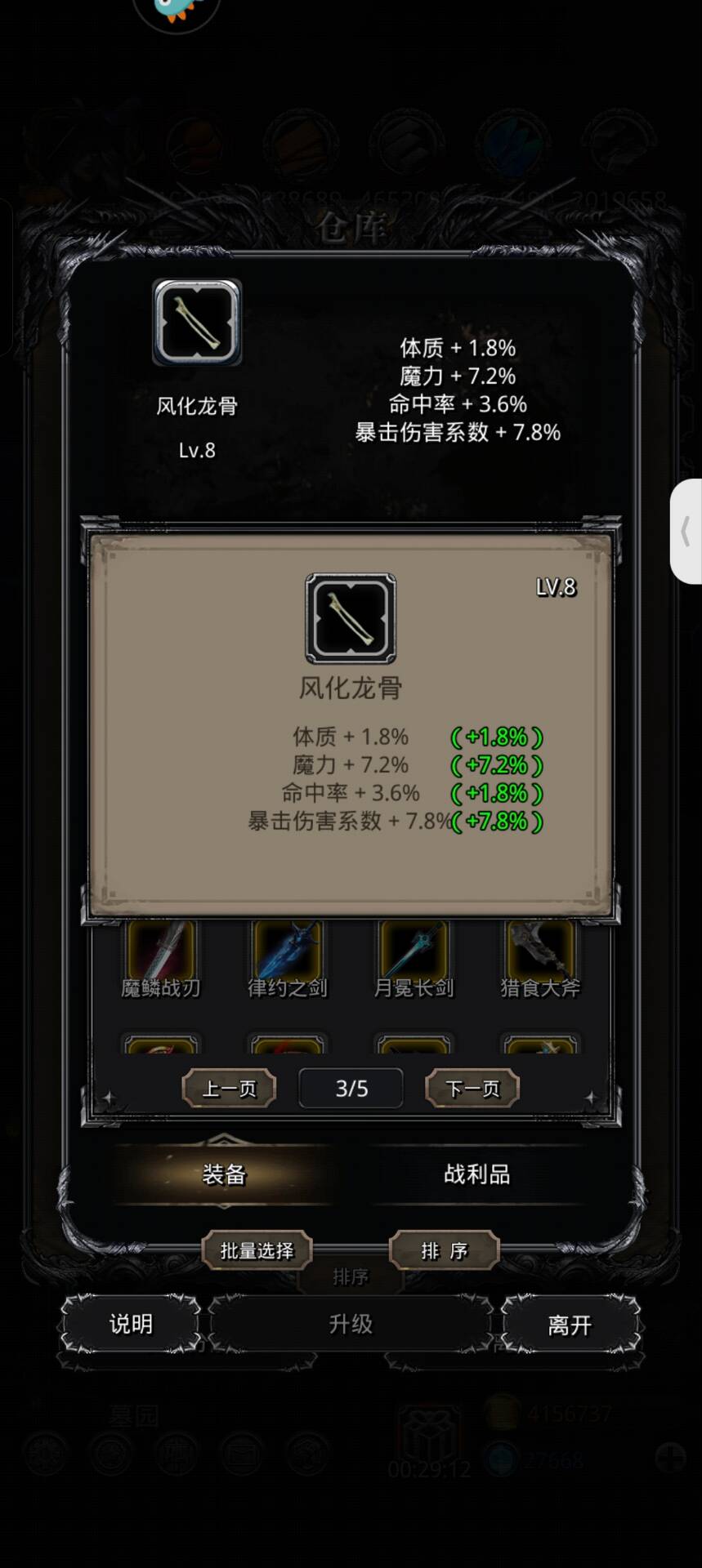
Task: Open the 排序 sort button
Action: 445,1250
